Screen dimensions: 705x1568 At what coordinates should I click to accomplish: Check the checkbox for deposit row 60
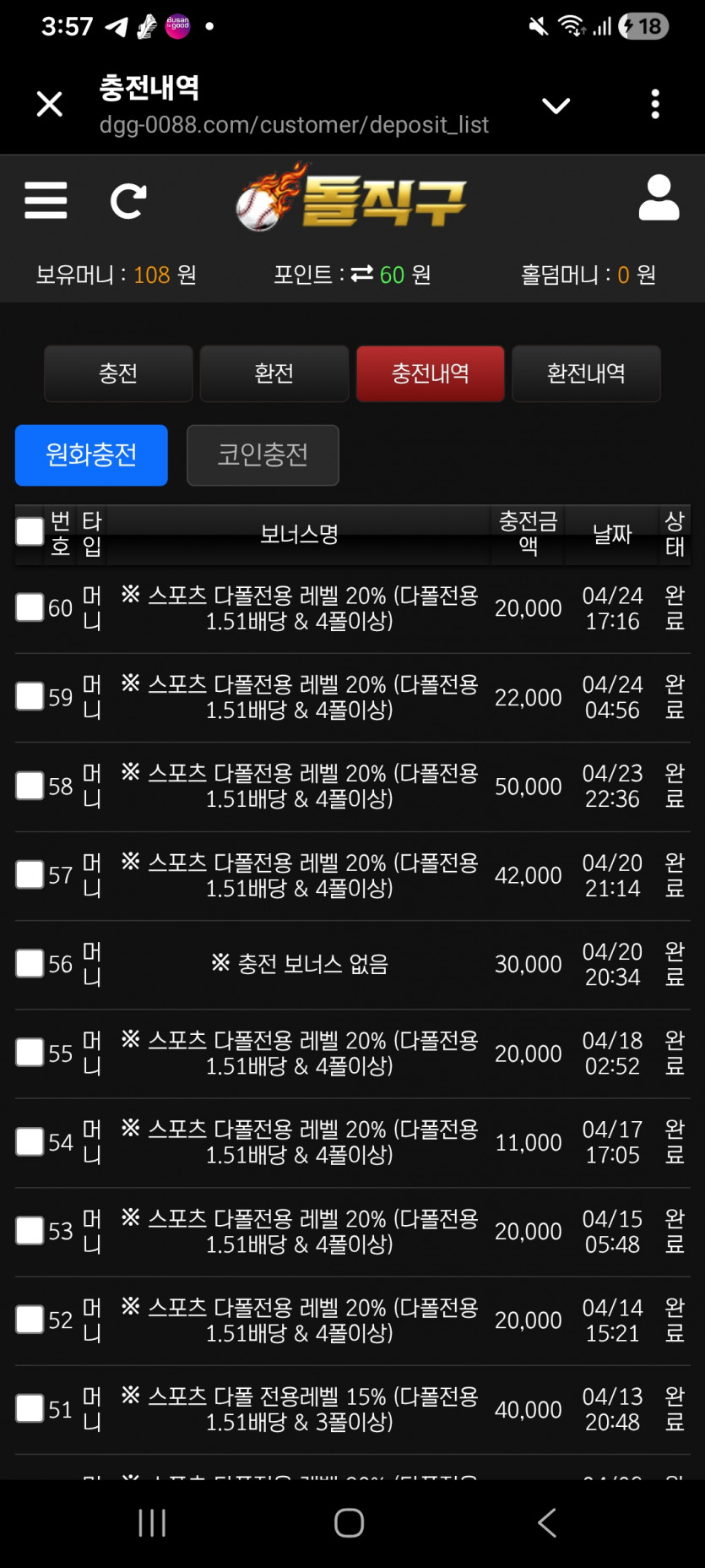29,607
